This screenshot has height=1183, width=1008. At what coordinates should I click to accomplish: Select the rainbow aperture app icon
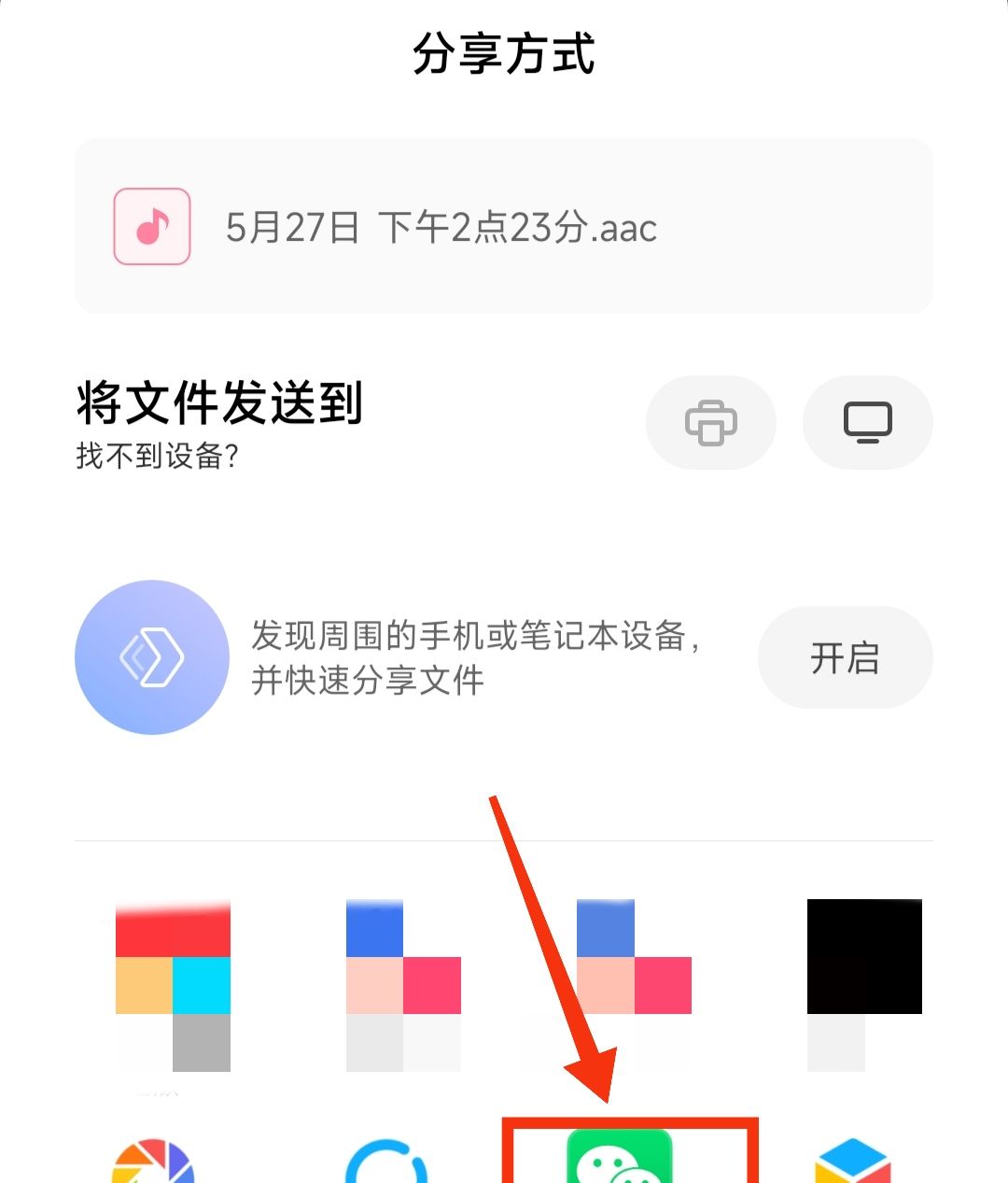click(x=153, y=1162)
